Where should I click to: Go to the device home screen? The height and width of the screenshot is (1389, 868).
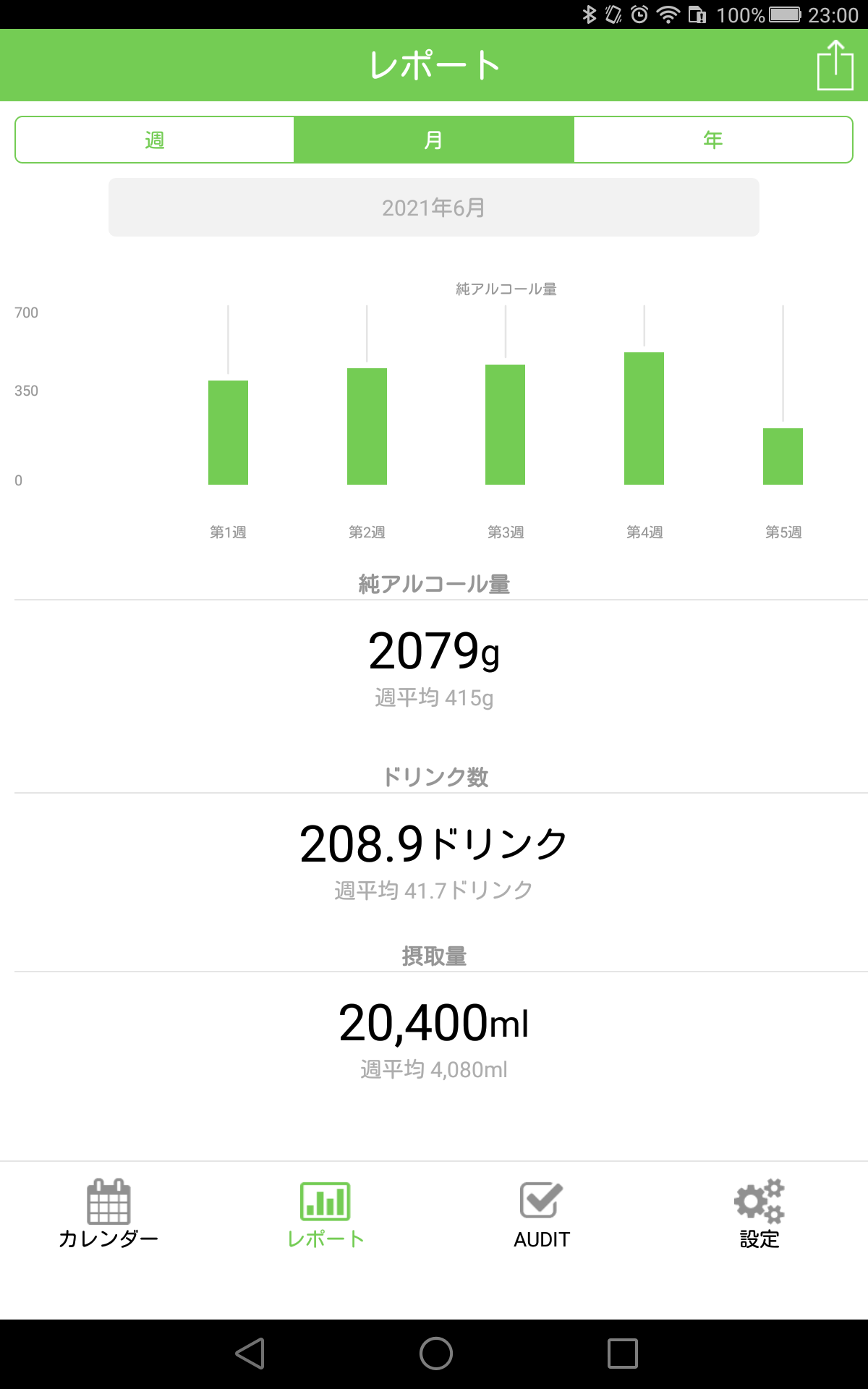point(435,1354)
